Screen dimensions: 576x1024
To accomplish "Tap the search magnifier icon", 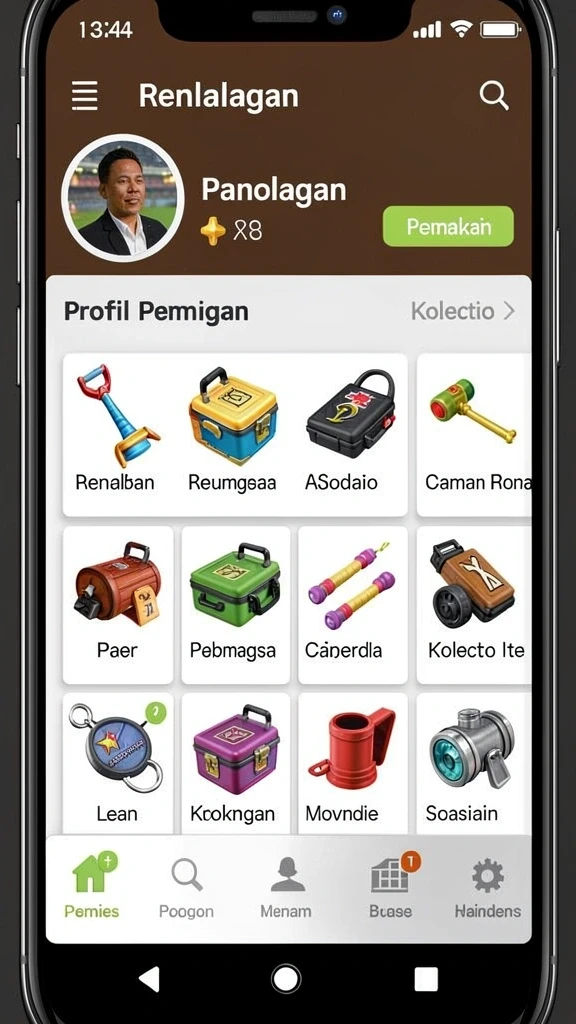I will [494, 96].
